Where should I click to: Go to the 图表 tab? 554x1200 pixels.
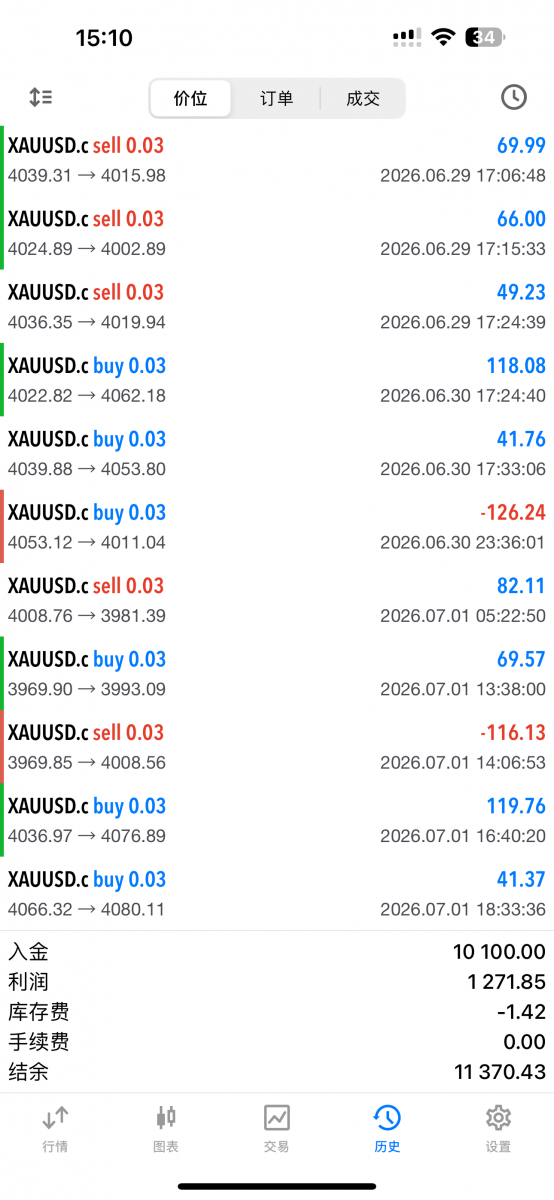click(166, 1129)
